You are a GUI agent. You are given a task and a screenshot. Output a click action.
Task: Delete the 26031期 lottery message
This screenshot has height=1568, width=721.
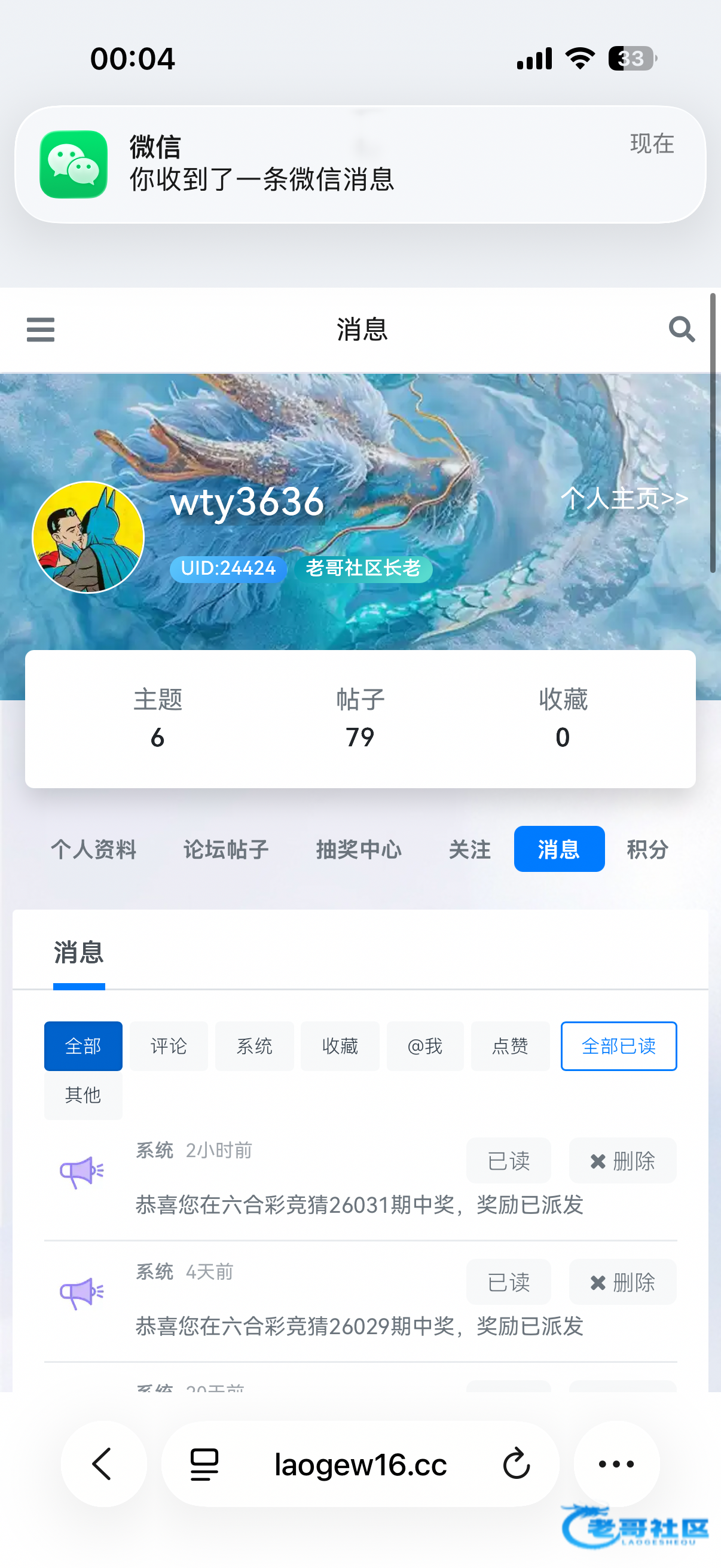point(622,1161)
